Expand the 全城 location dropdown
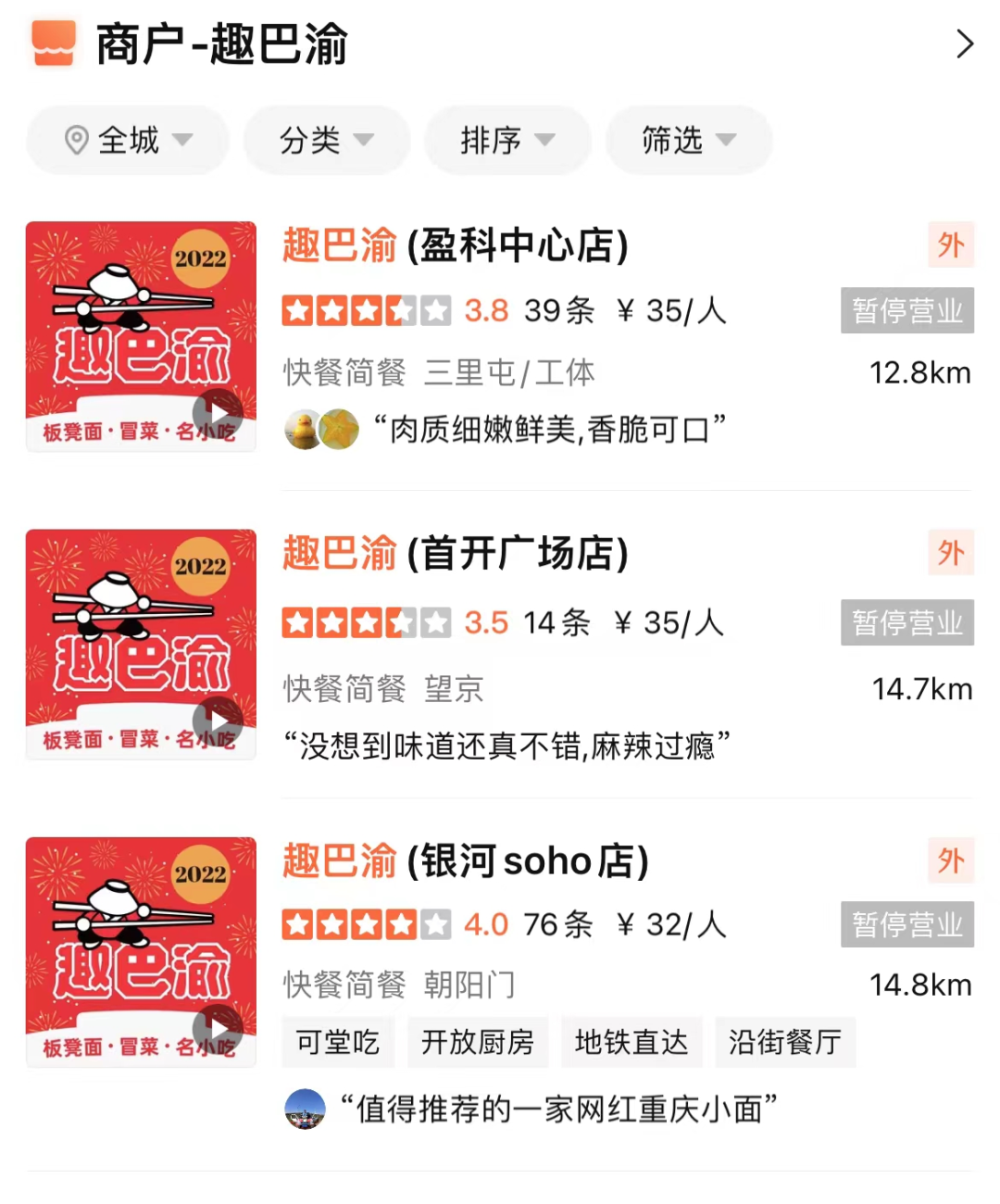1000x1204 pixels. [128, 141]
